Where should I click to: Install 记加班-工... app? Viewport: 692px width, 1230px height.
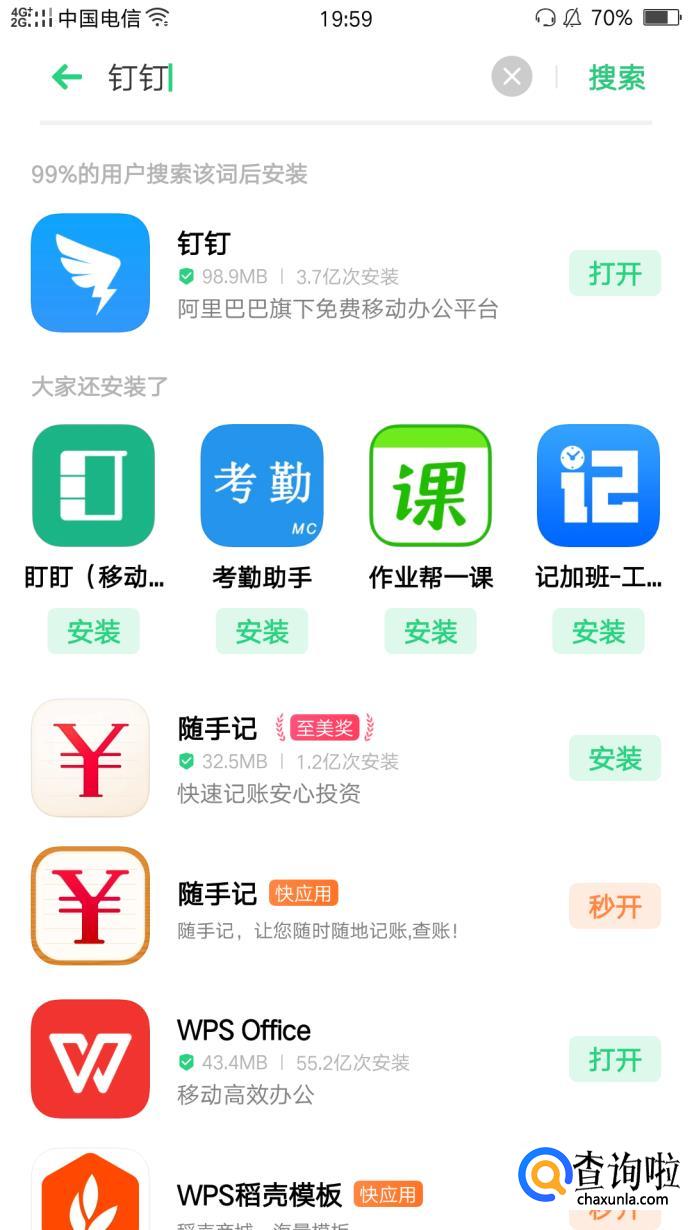pyautogui.click(x=598, y=631)
